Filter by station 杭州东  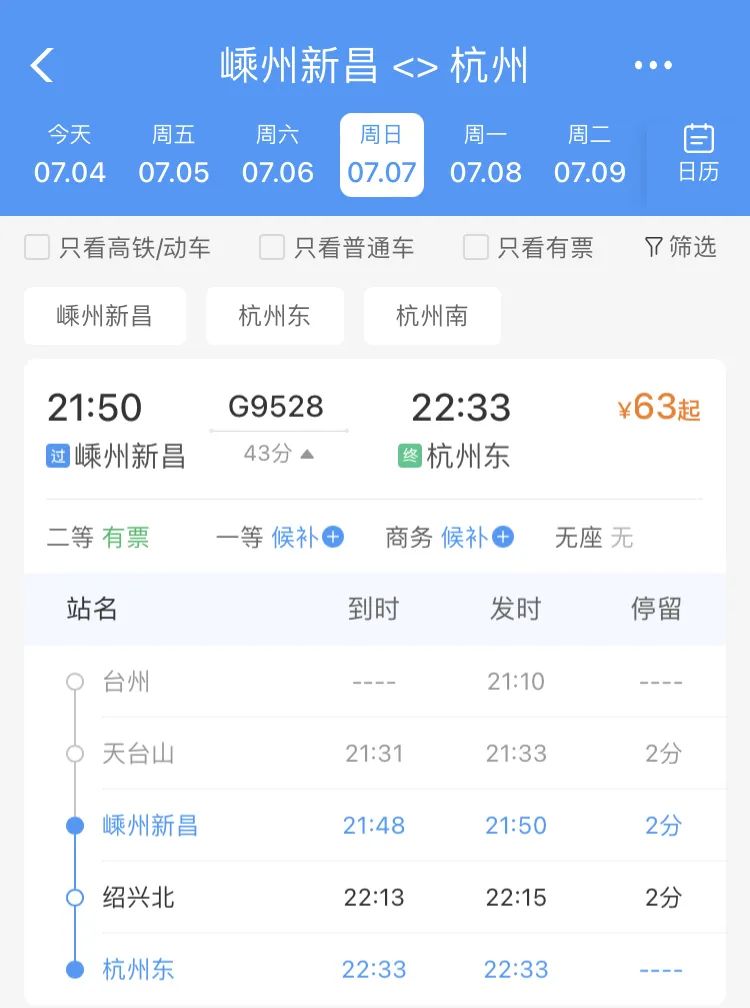tap(274, 316)
